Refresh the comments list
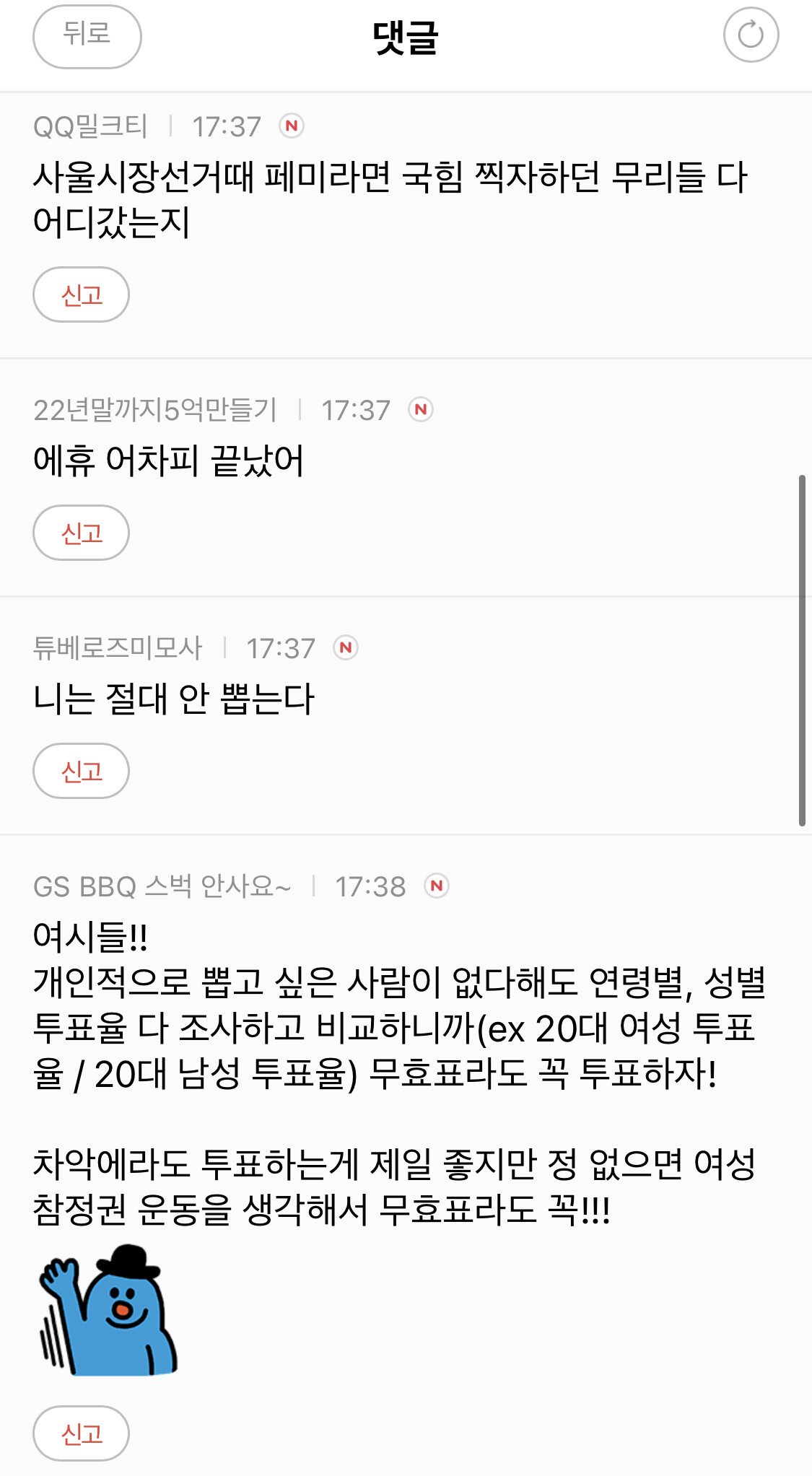 coord(751,35)
